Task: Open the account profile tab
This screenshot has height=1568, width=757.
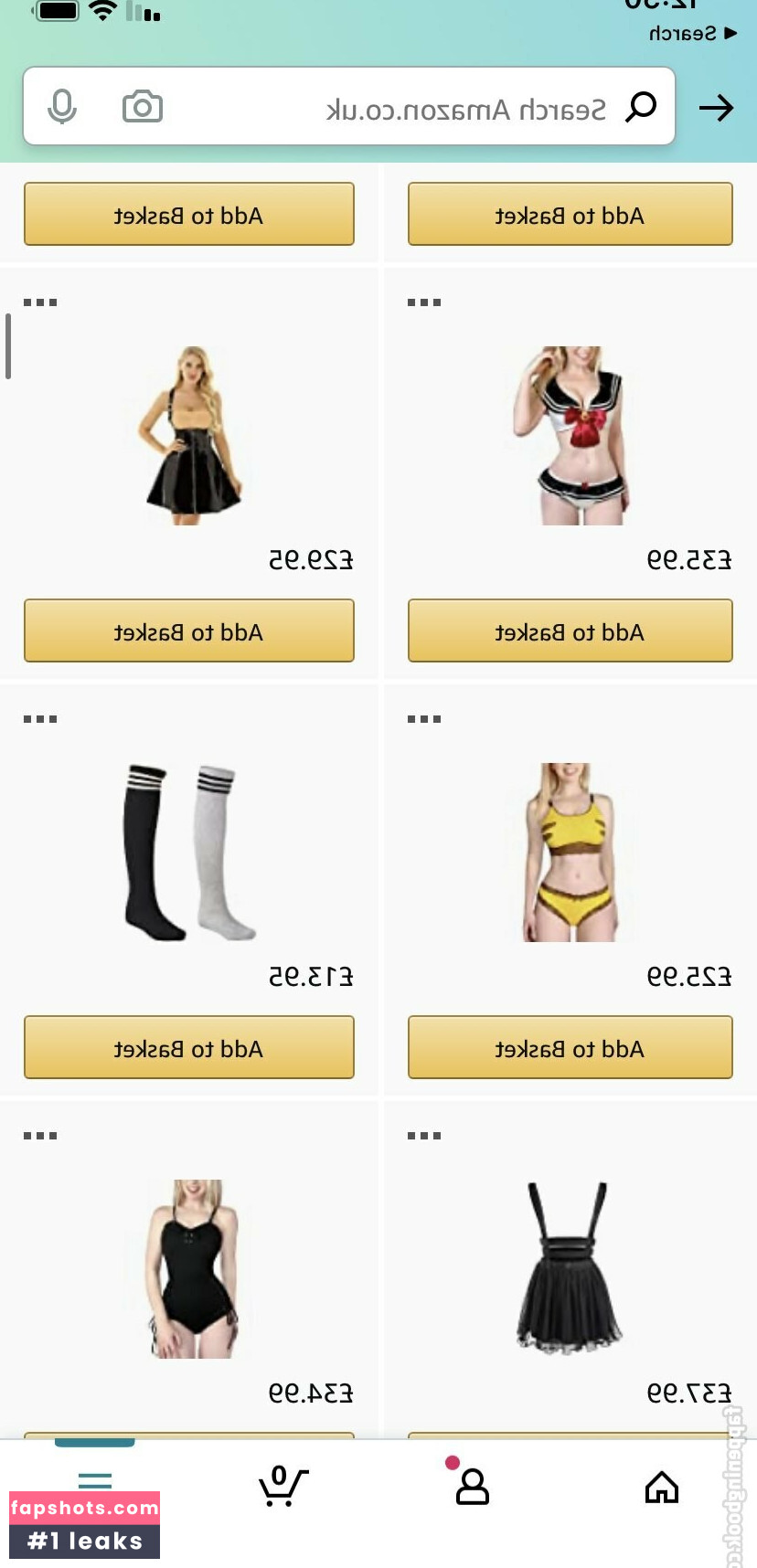Action: [x=472, y=1488]
